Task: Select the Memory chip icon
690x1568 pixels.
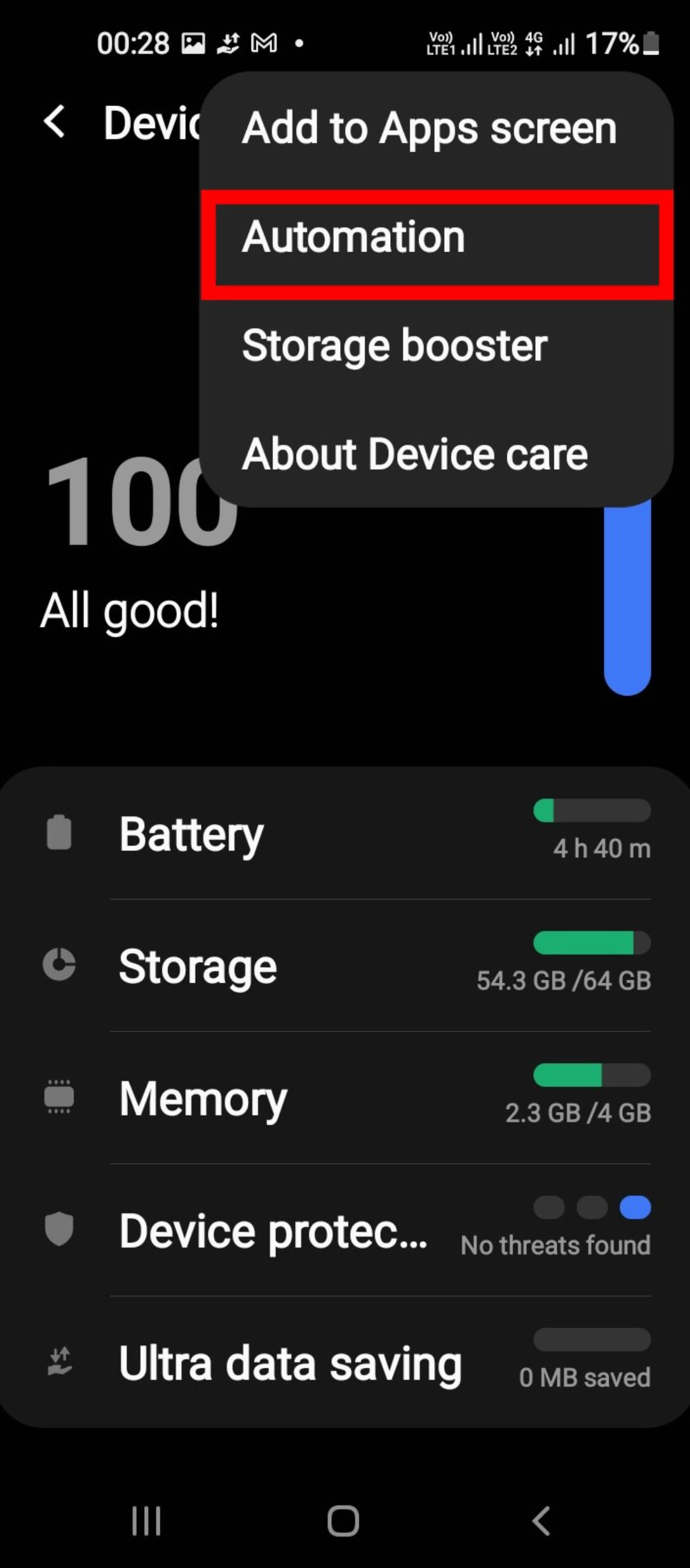Action: (x=60, y=1098)
